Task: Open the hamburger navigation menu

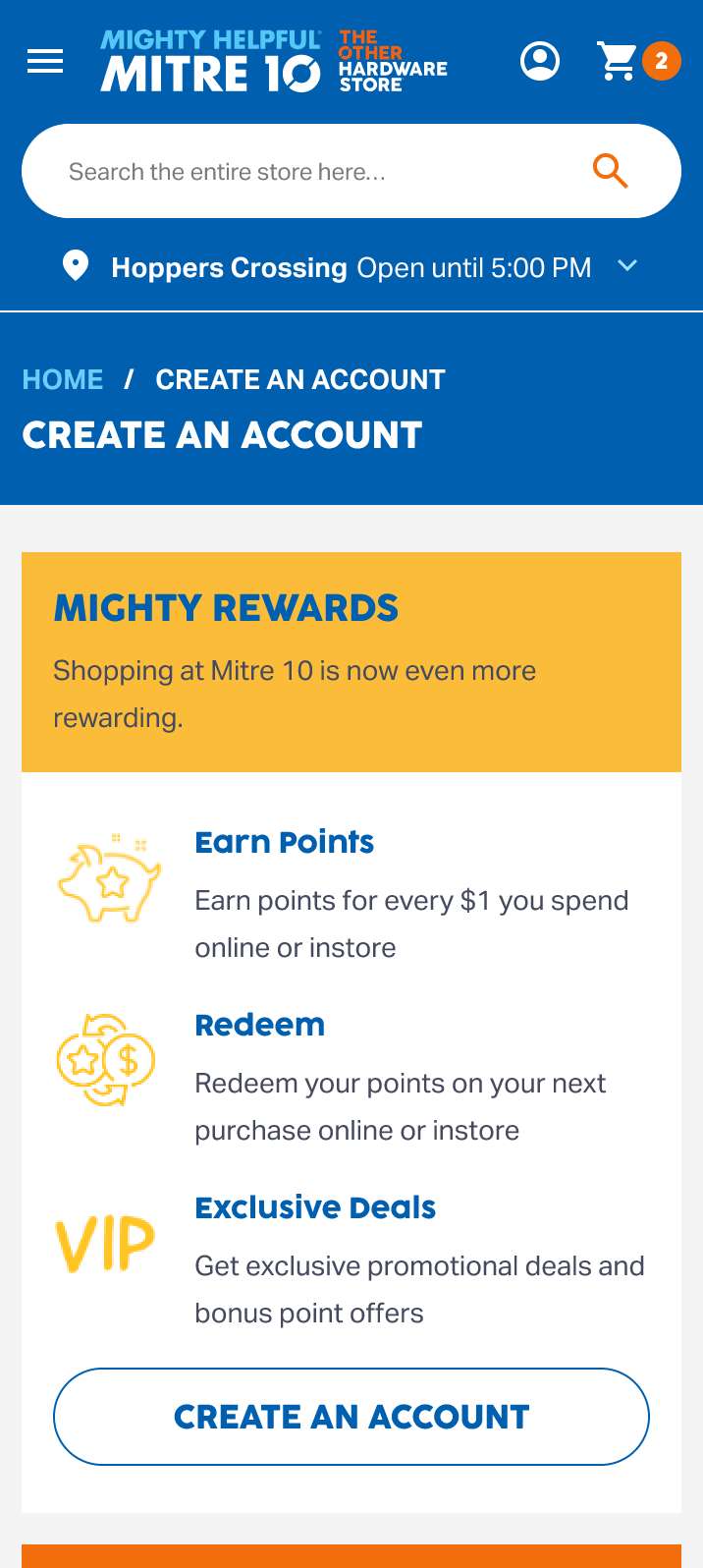Action: point(45,62)
